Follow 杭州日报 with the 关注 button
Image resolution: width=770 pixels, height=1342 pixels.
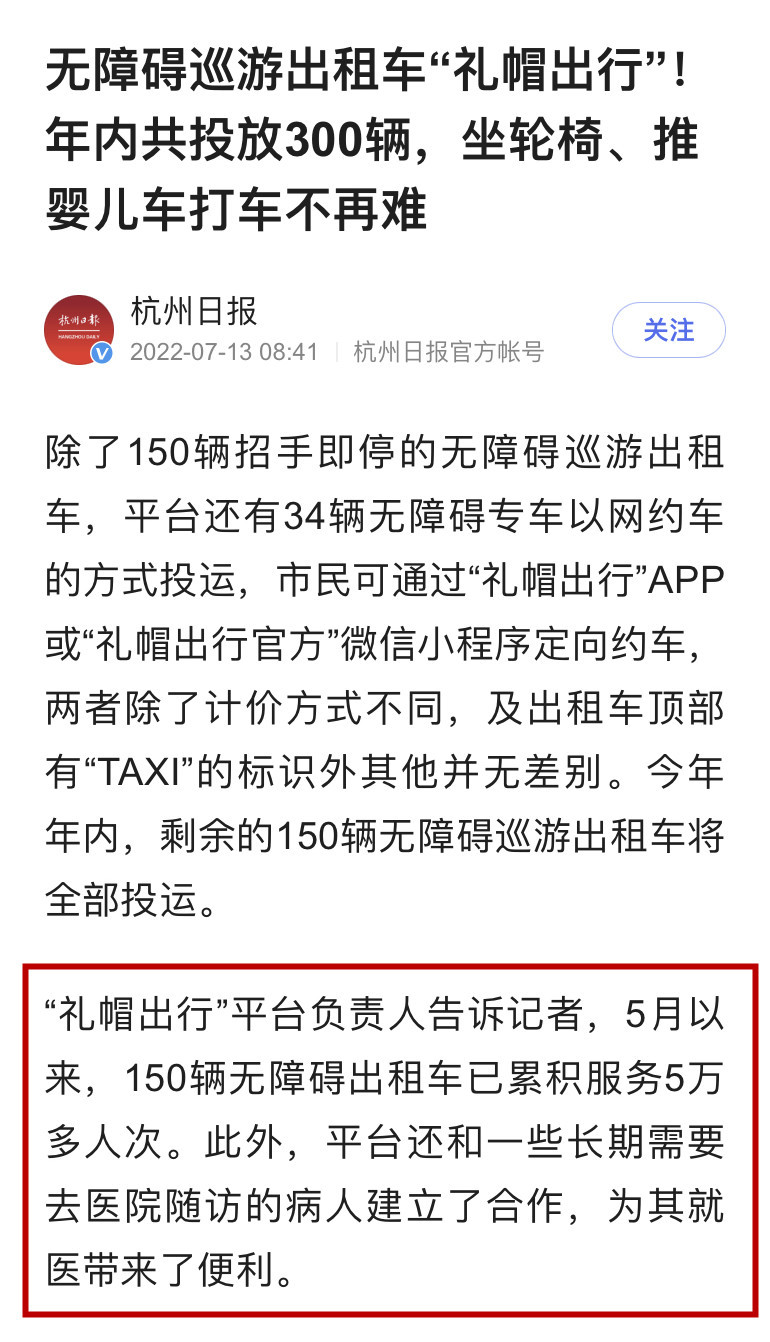tap(668, 330)
